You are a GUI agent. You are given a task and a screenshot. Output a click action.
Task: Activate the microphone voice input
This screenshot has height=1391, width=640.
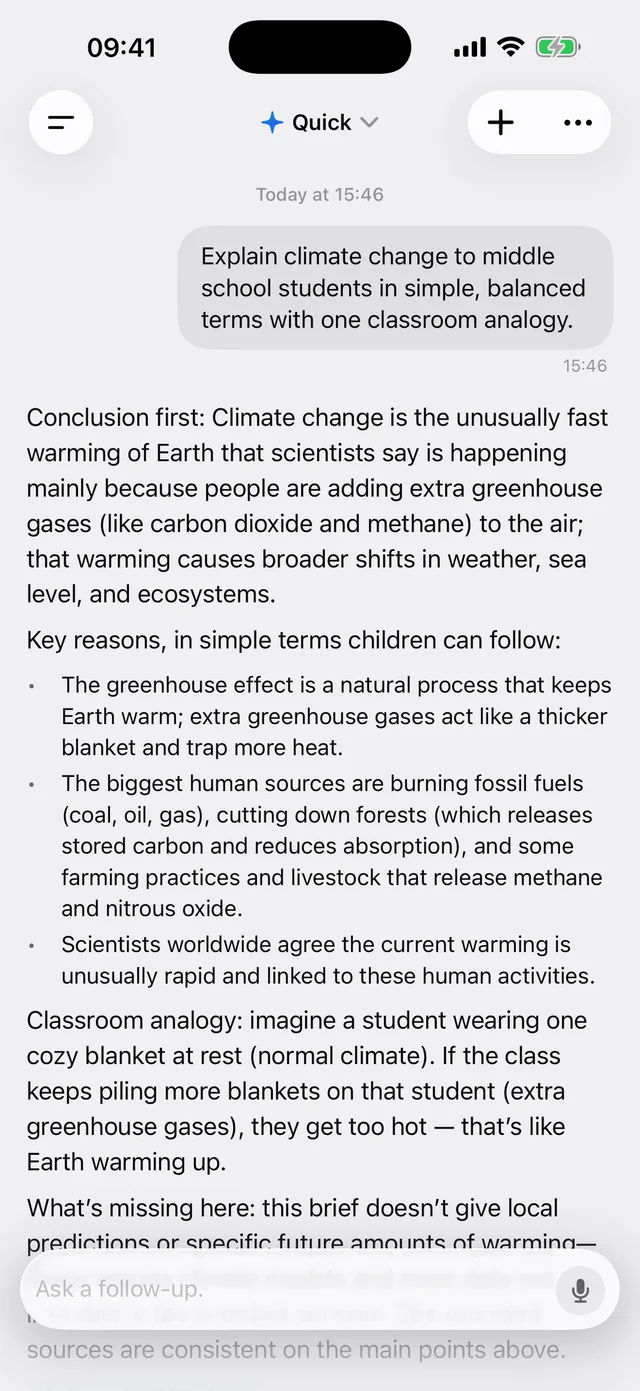click(580, 1290)
